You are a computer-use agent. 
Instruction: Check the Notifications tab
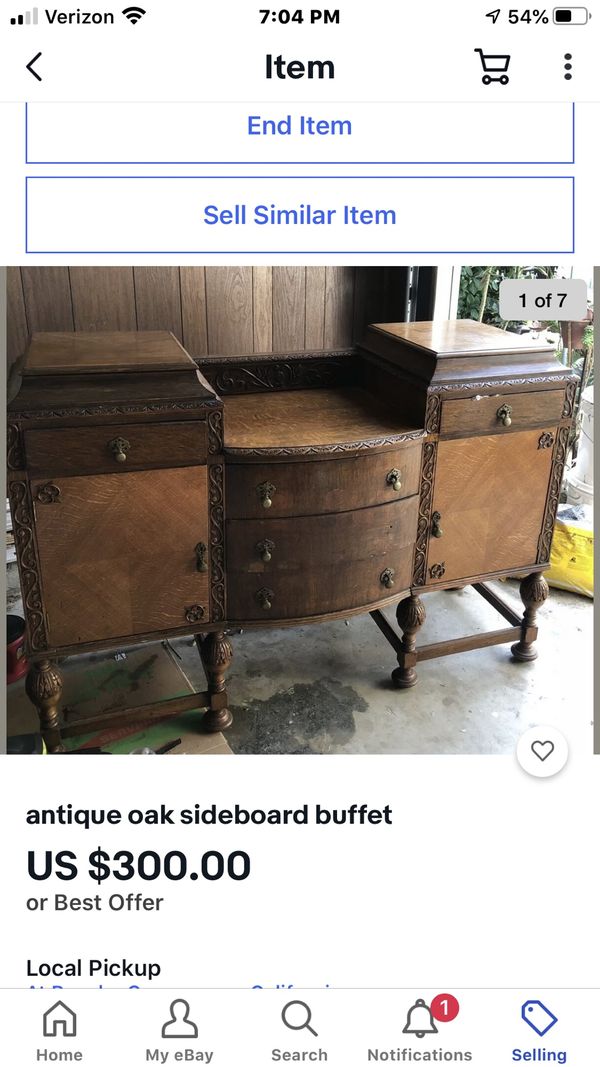pyautogui.click(x=420, y=1032)
